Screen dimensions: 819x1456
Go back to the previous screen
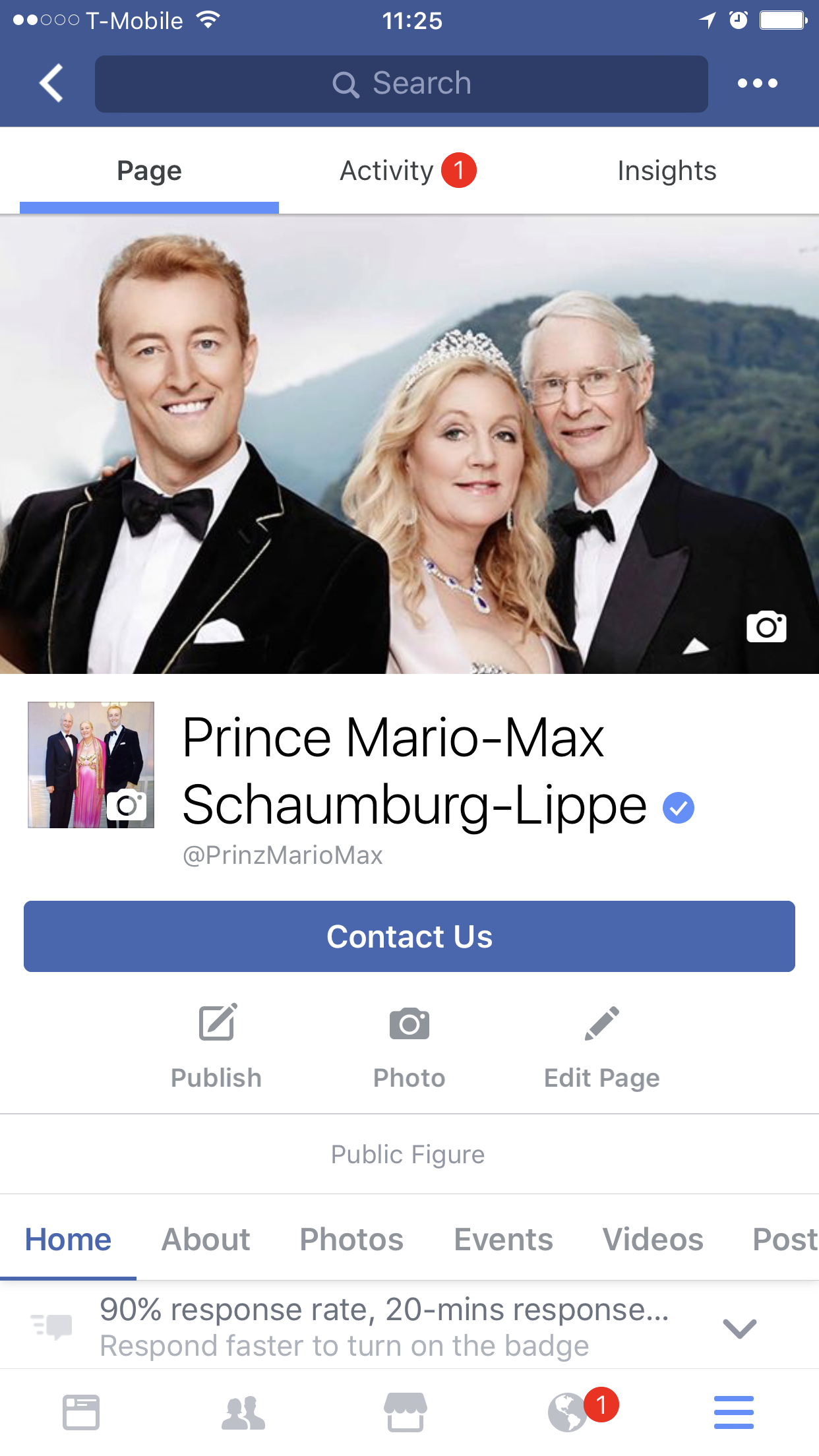coord(51,83)
